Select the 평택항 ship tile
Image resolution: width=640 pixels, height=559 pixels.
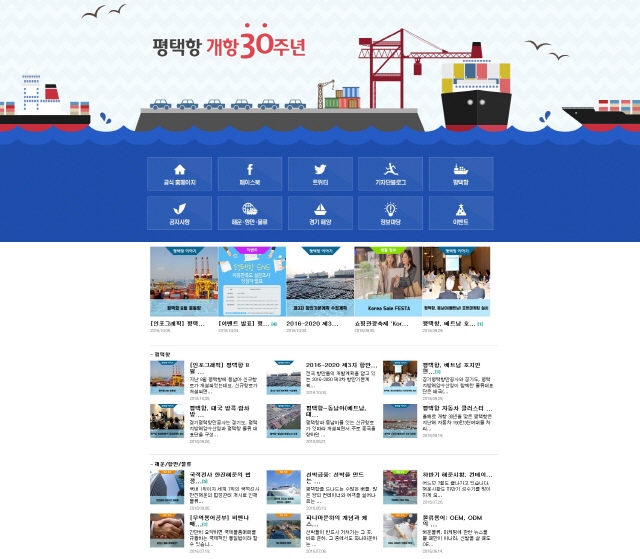tap(460, 174)
